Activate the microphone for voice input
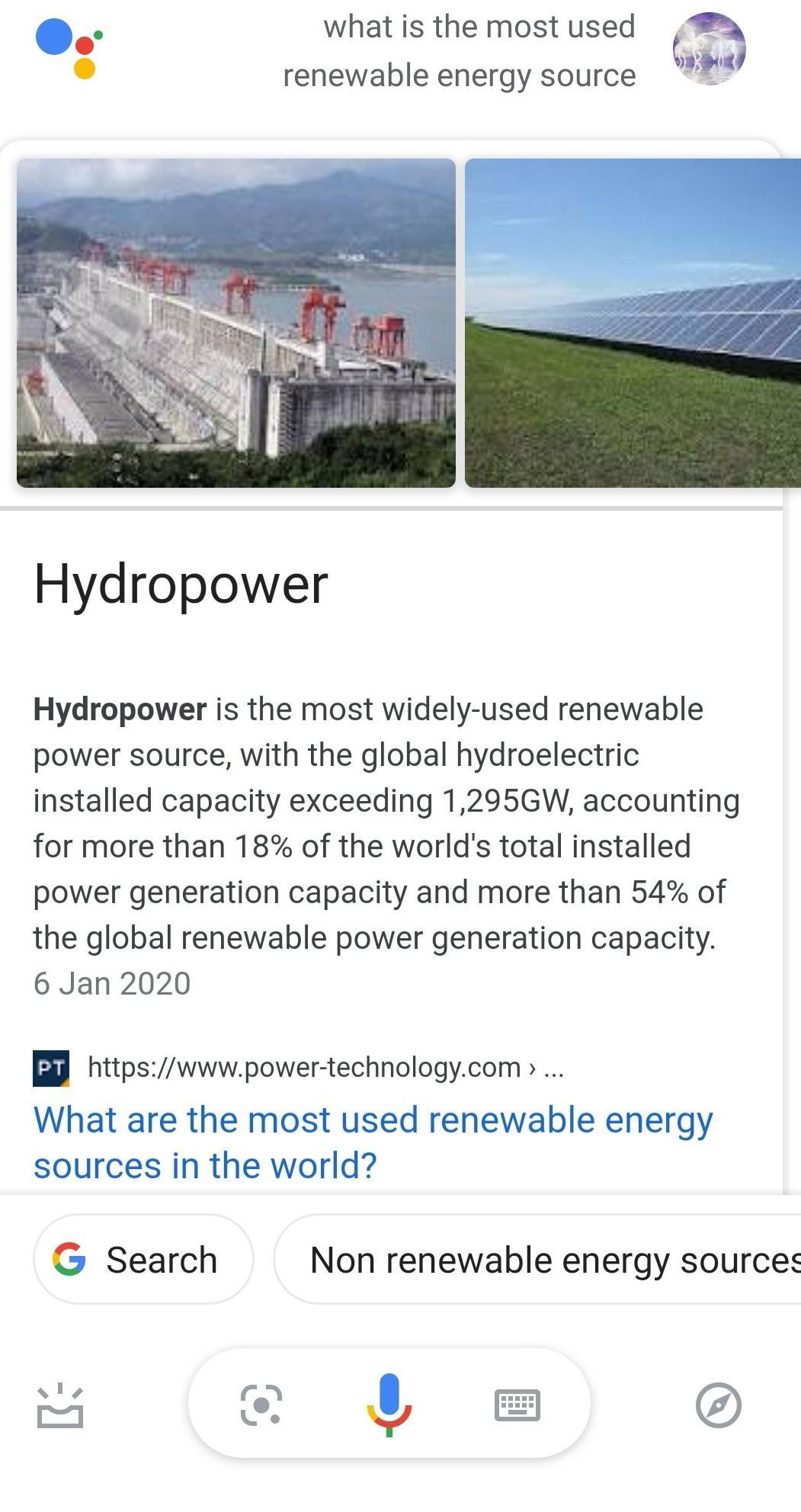 pyautogui.click(x=389, y=1405)
